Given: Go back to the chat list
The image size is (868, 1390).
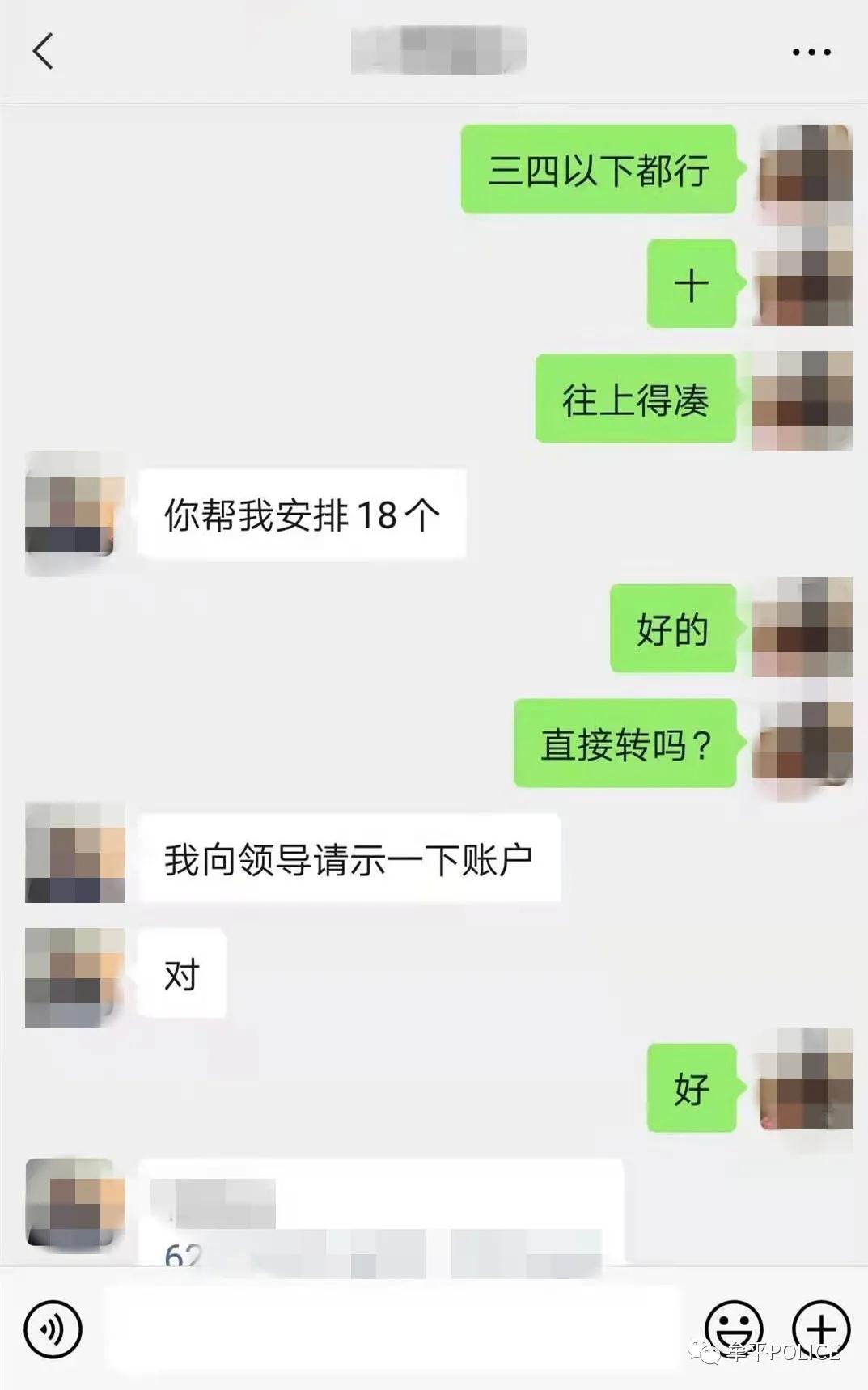Looking at the screenshot, I should pos(44,51).
